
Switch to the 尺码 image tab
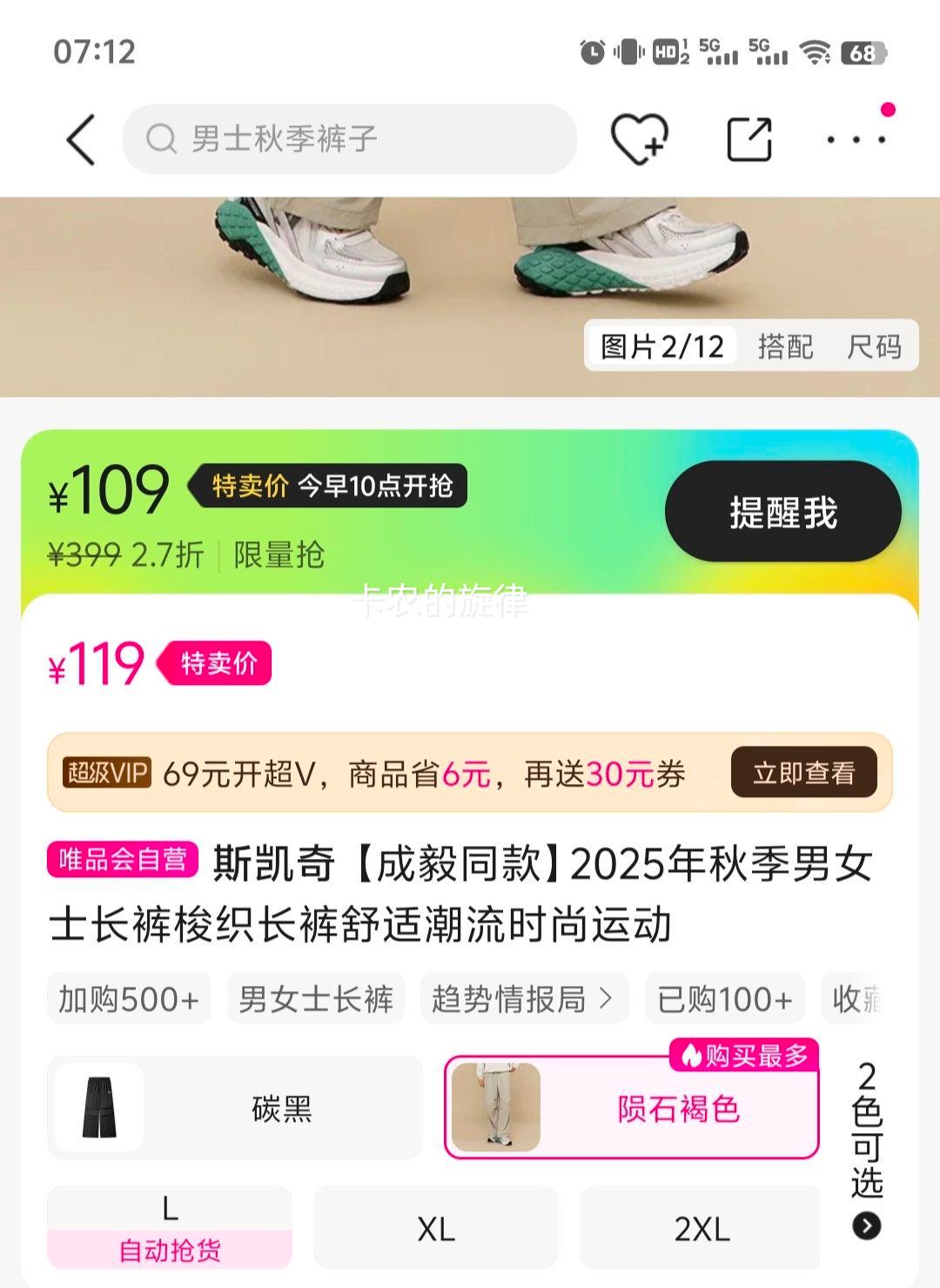click(874, 346)
